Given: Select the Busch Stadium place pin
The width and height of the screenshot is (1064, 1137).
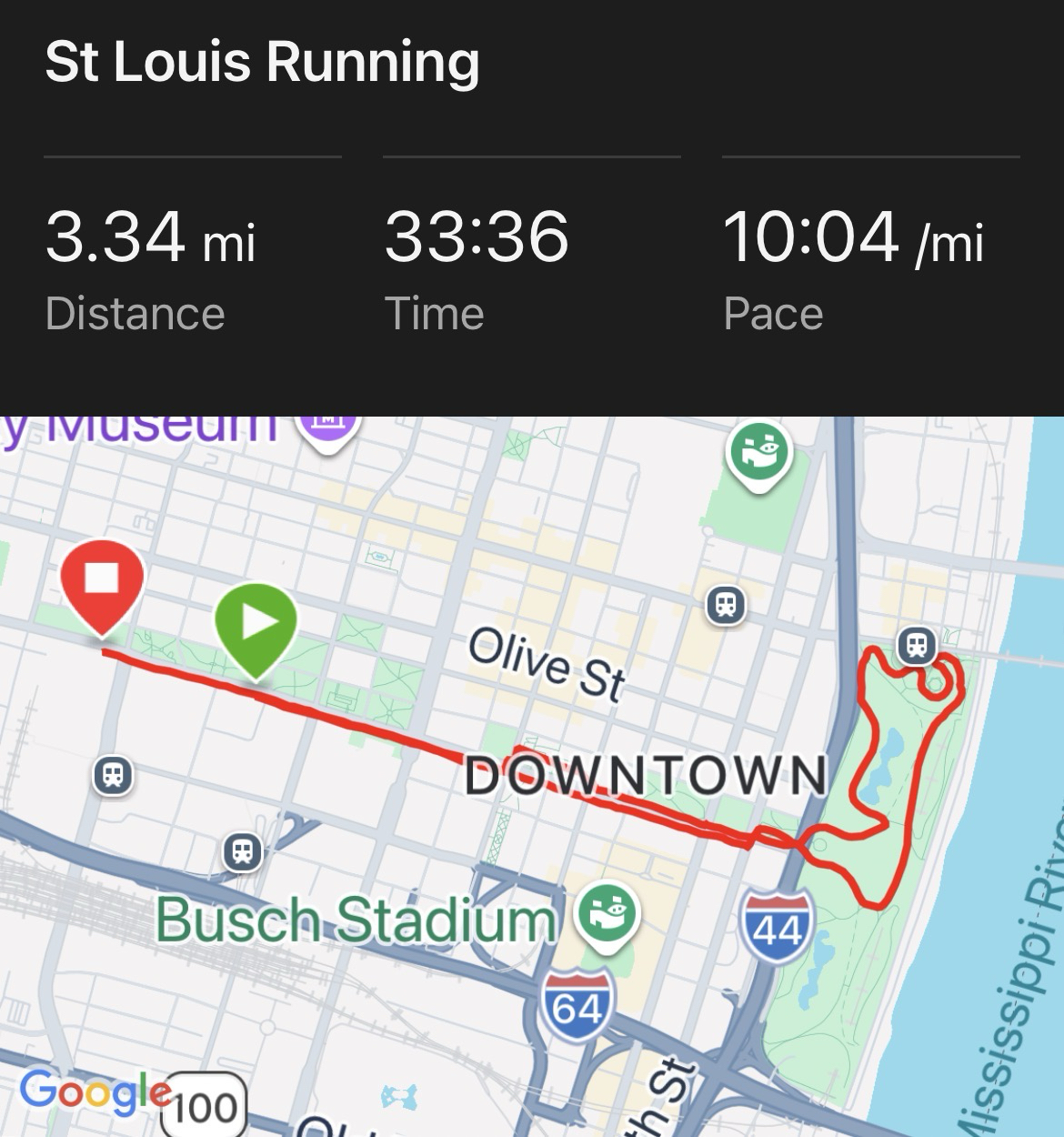Looking at the screenshot, I should tap(608, 914).
